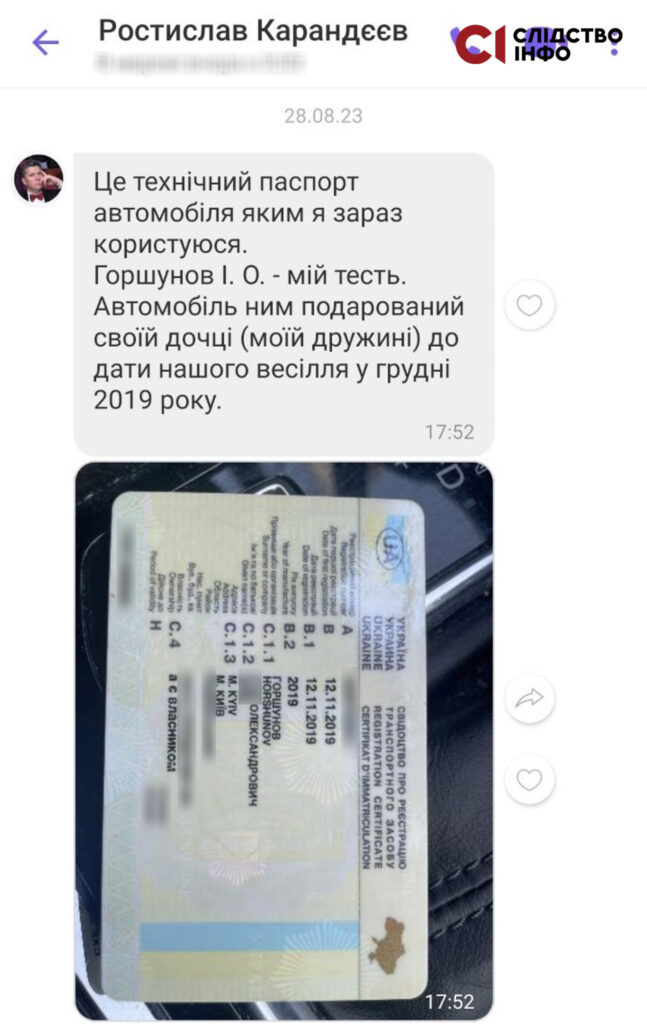Open Ростислав Карандєєв's chat info header

[x=253, y=33]
